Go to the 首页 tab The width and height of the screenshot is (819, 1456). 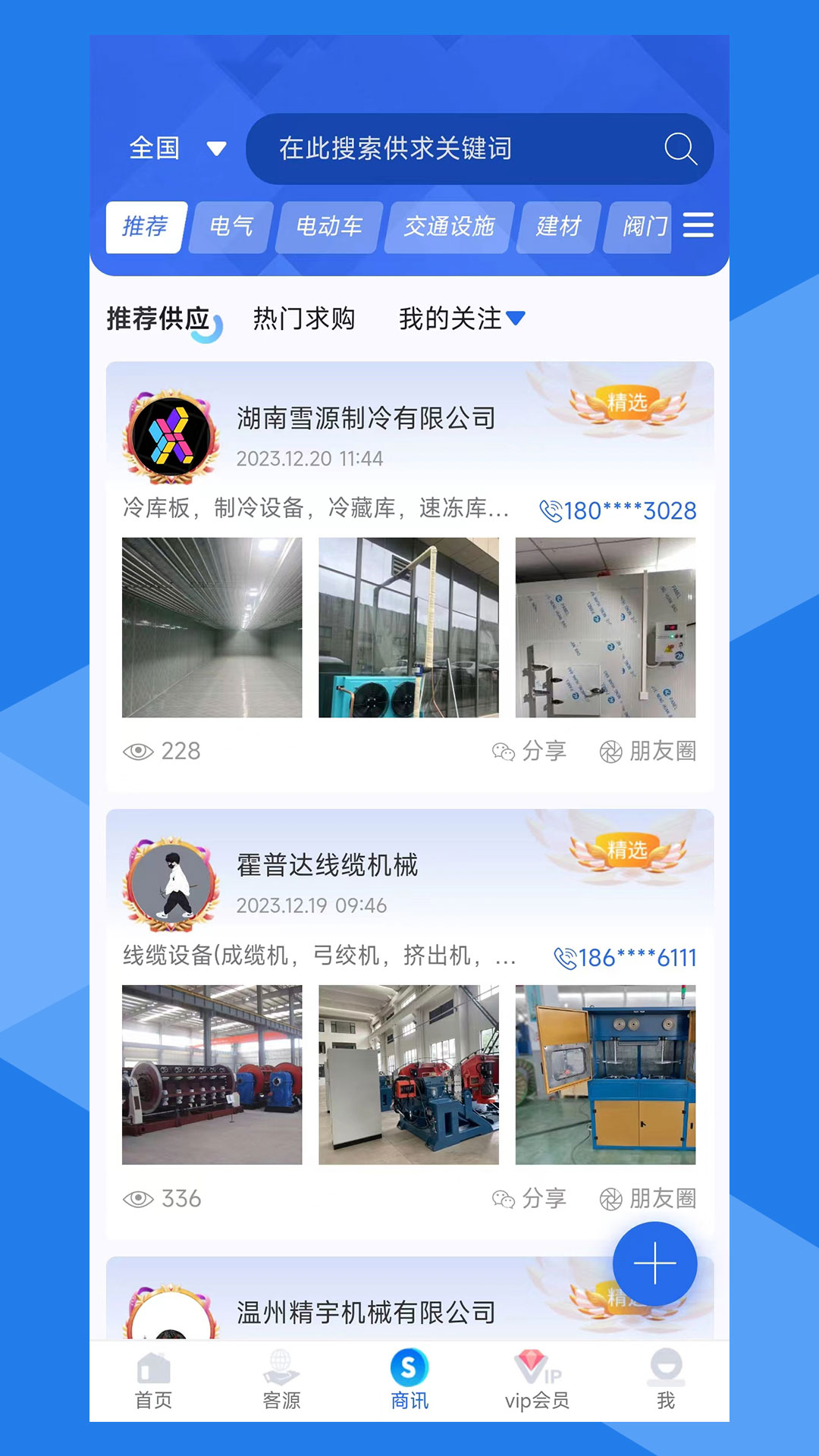tap(153, 1380)
